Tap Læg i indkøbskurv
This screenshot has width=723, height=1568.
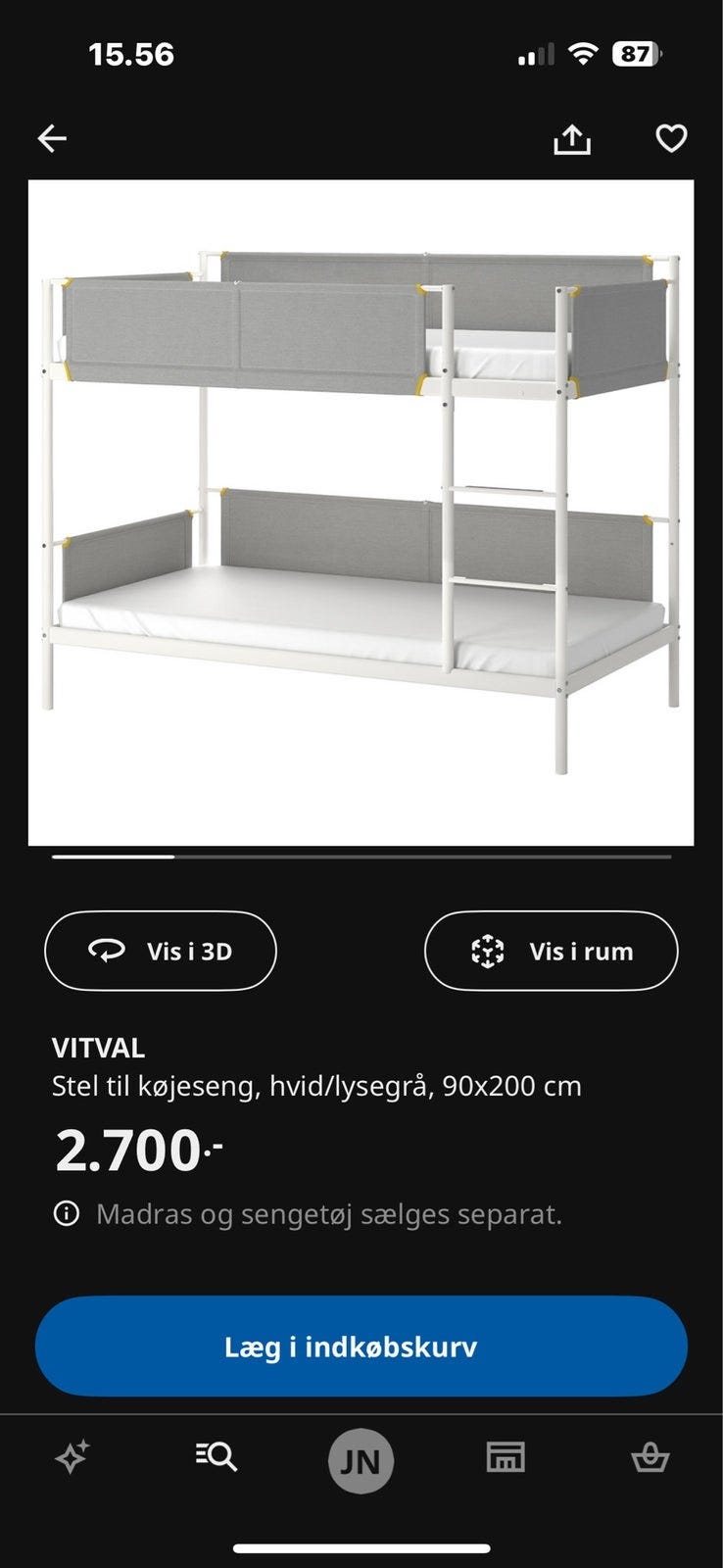click(361, 1347)
